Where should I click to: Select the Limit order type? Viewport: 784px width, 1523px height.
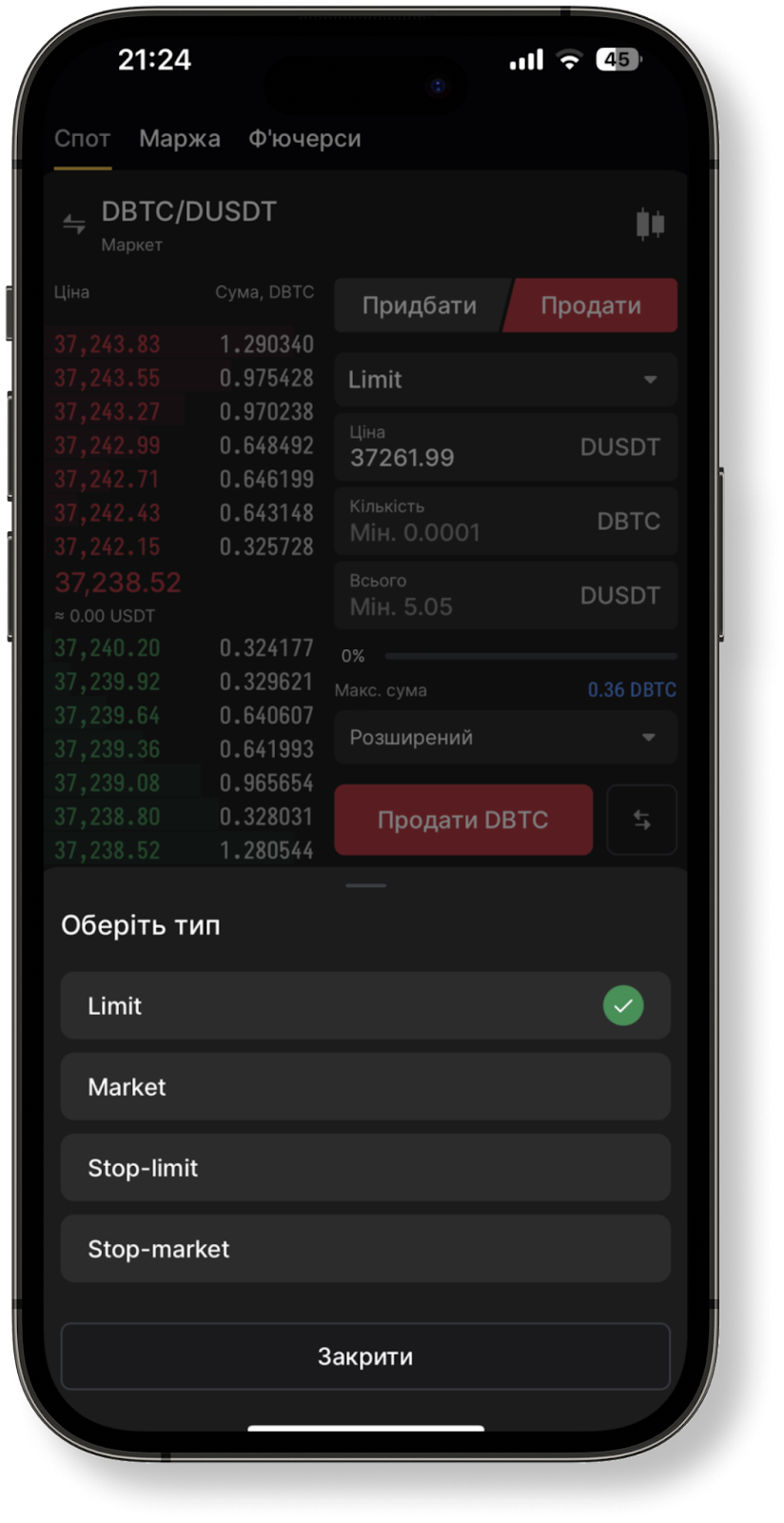click(365, 1005)
